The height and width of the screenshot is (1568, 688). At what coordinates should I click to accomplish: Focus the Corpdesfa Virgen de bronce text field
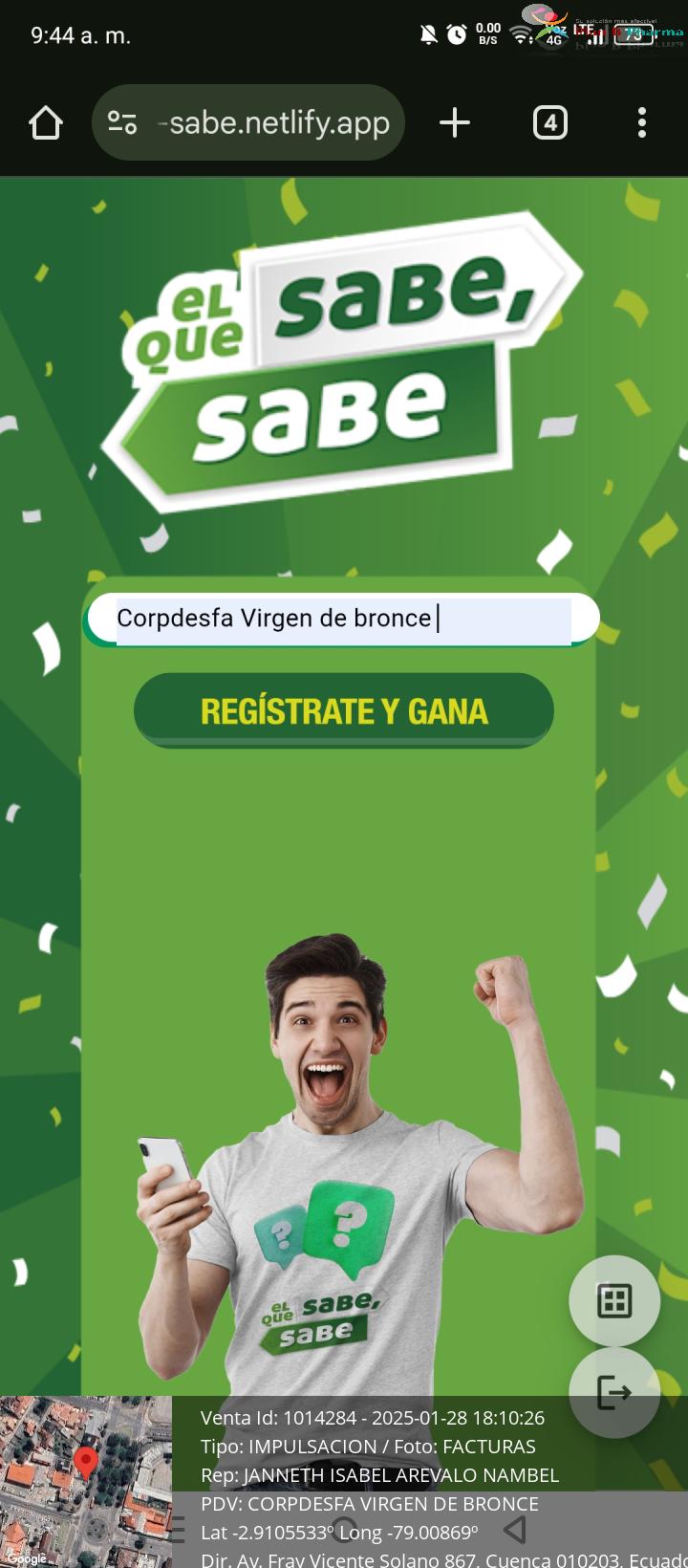(x=342, y=619)
